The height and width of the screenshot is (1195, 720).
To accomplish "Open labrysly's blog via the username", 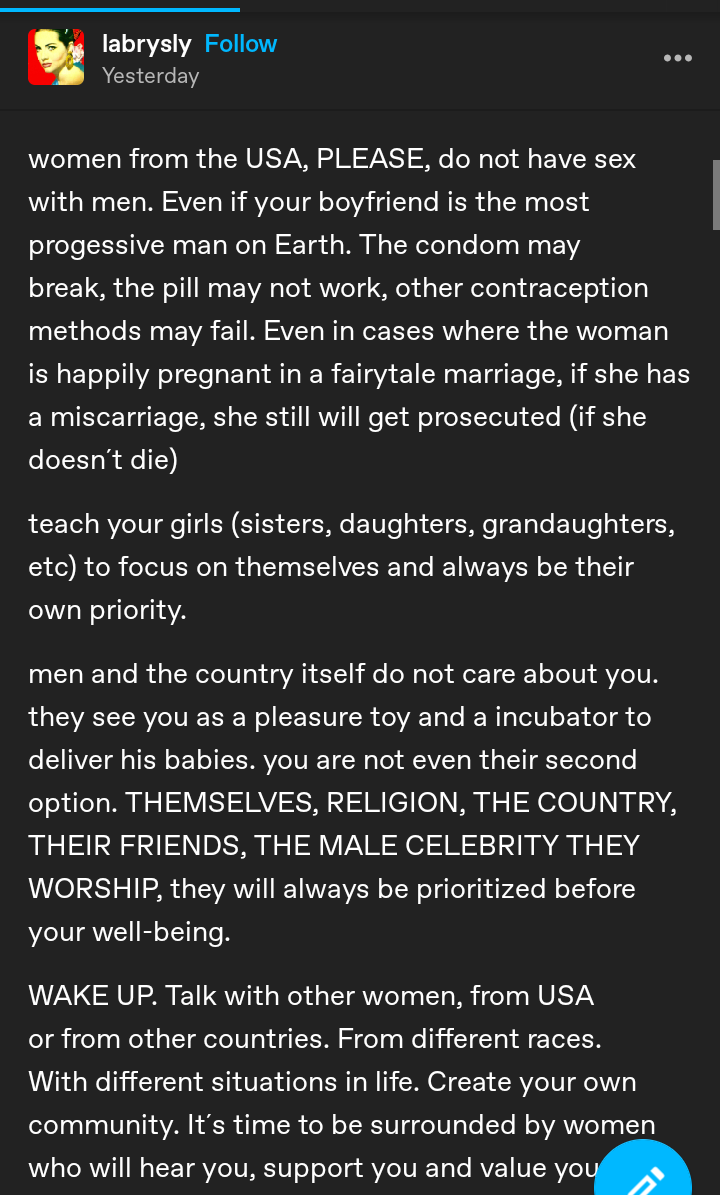I will (x=147, y=44).
